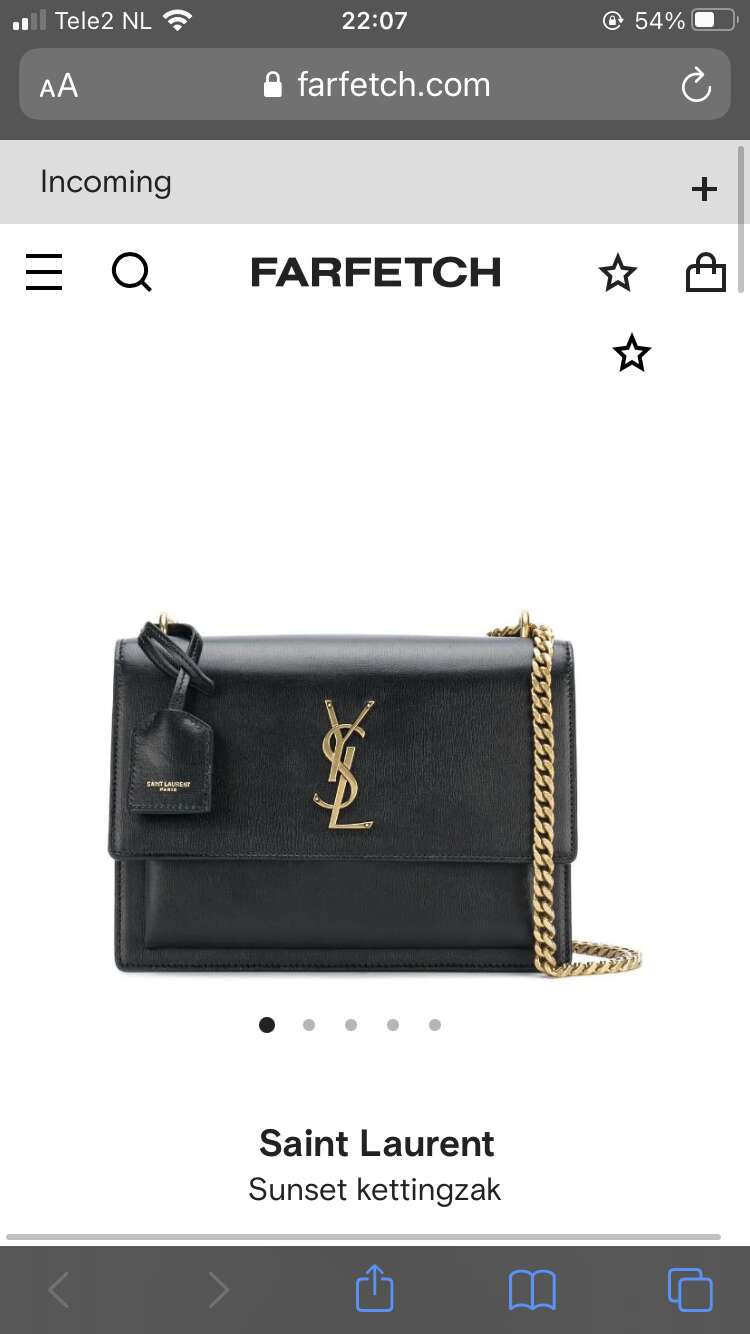Reload the farfetch.com page

point(696,85)
